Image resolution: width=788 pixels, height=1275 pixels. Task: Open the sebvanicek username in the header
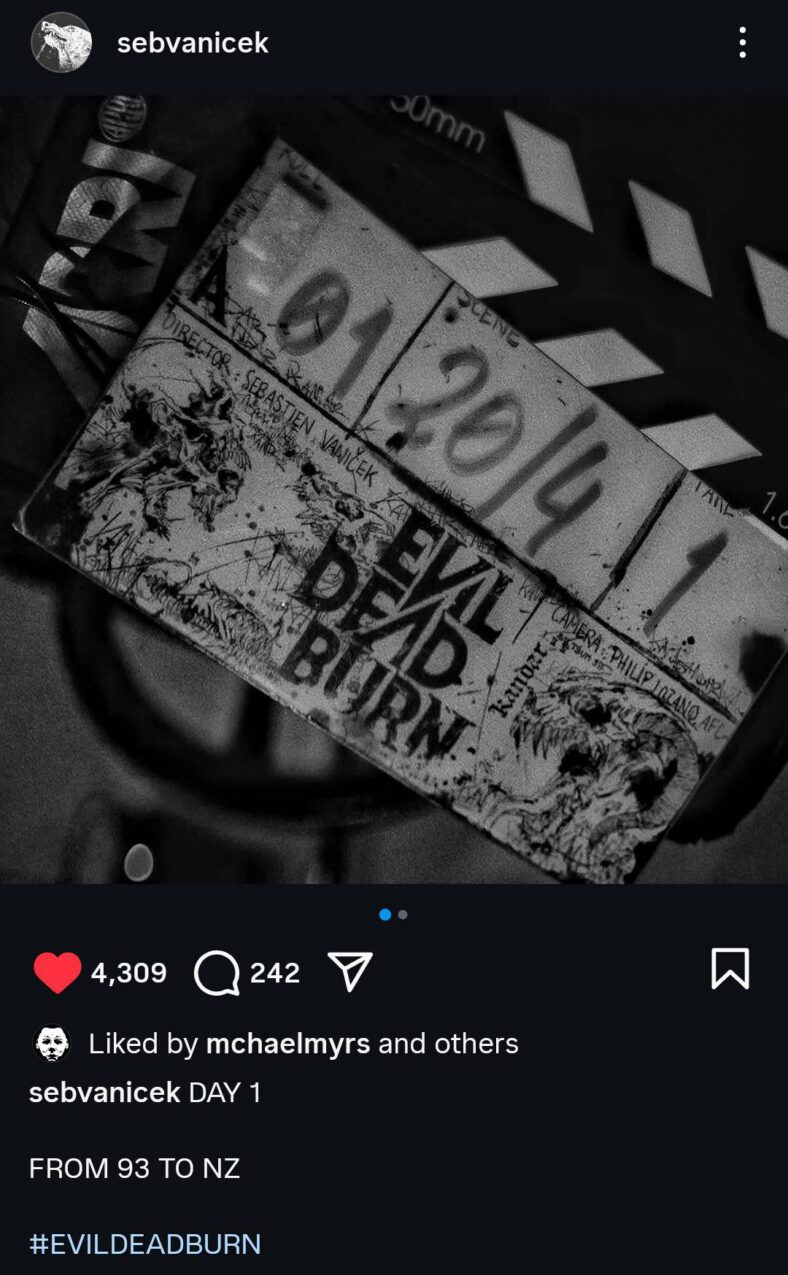pyautogui.click(x=192, y=43)
